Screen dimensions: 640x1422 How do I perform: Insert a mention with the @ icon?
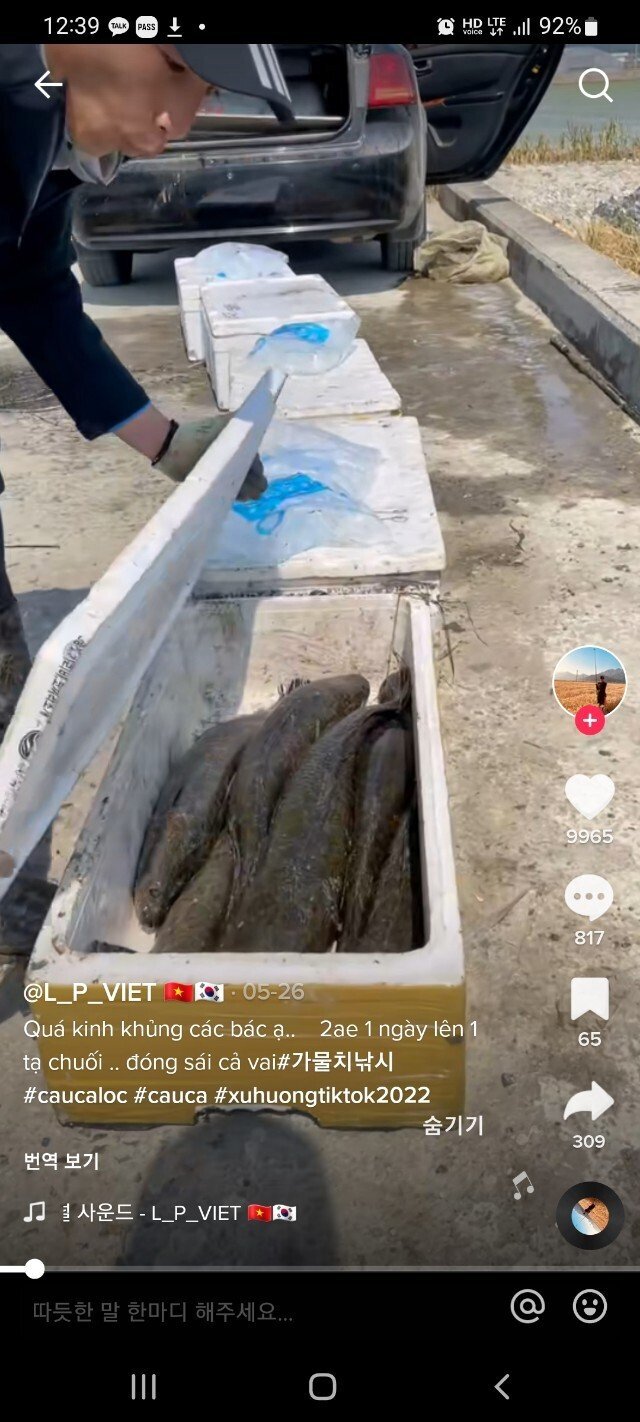527,1306
